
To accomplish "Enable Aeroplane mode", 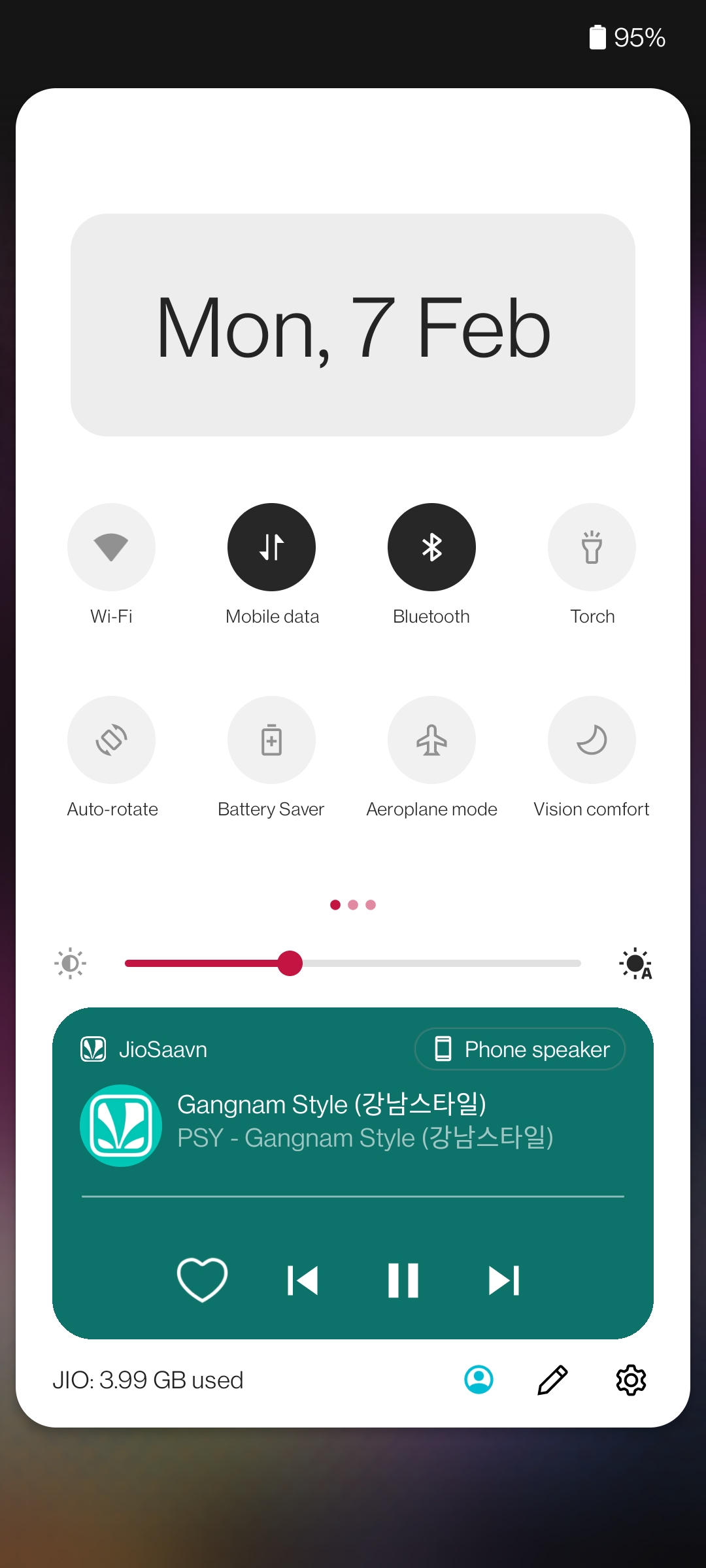I will pos(431,740).
